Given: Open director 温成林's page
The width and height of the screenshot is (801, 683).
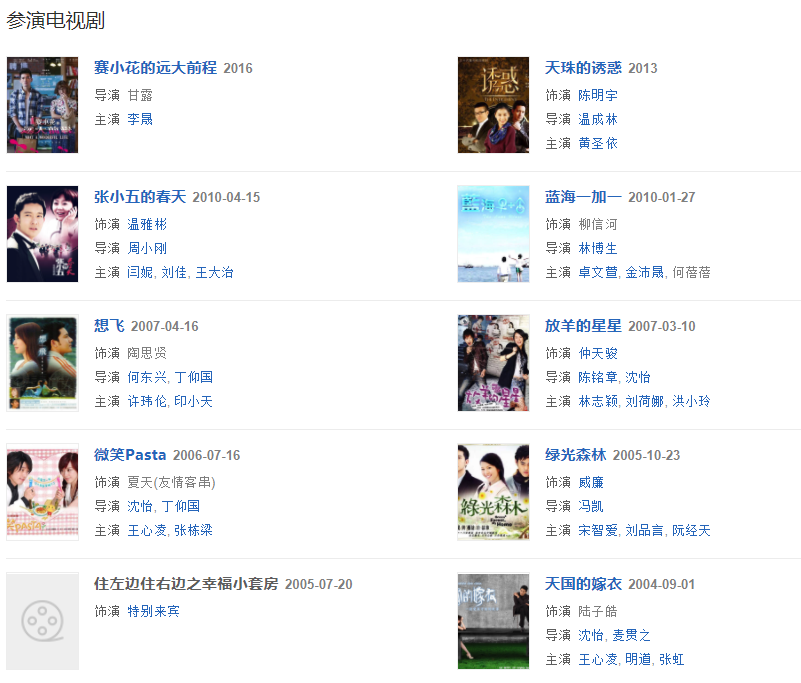Looking at the screenshot, I should pyautogui.click(x=598, y=119).
